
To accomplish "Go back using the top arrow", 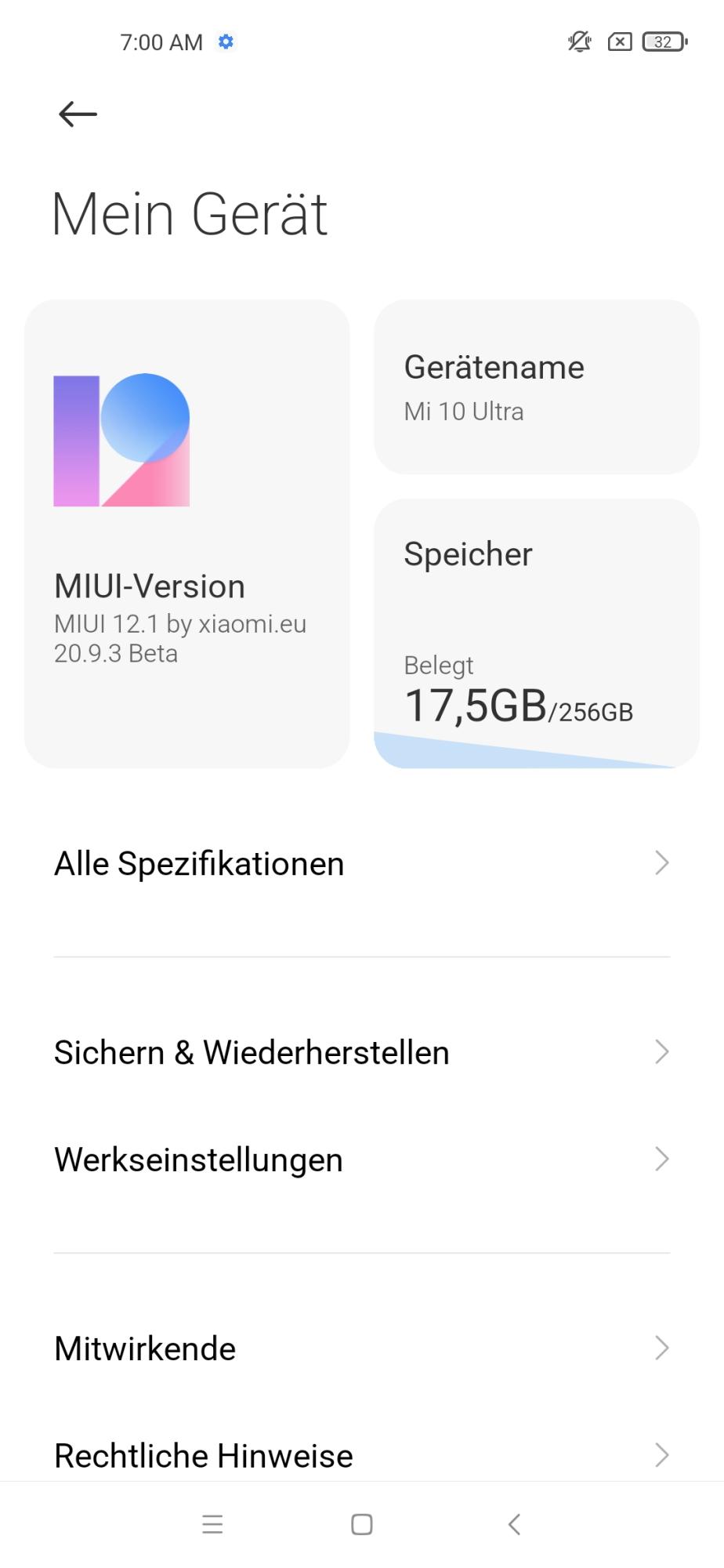I will (78, 114).
